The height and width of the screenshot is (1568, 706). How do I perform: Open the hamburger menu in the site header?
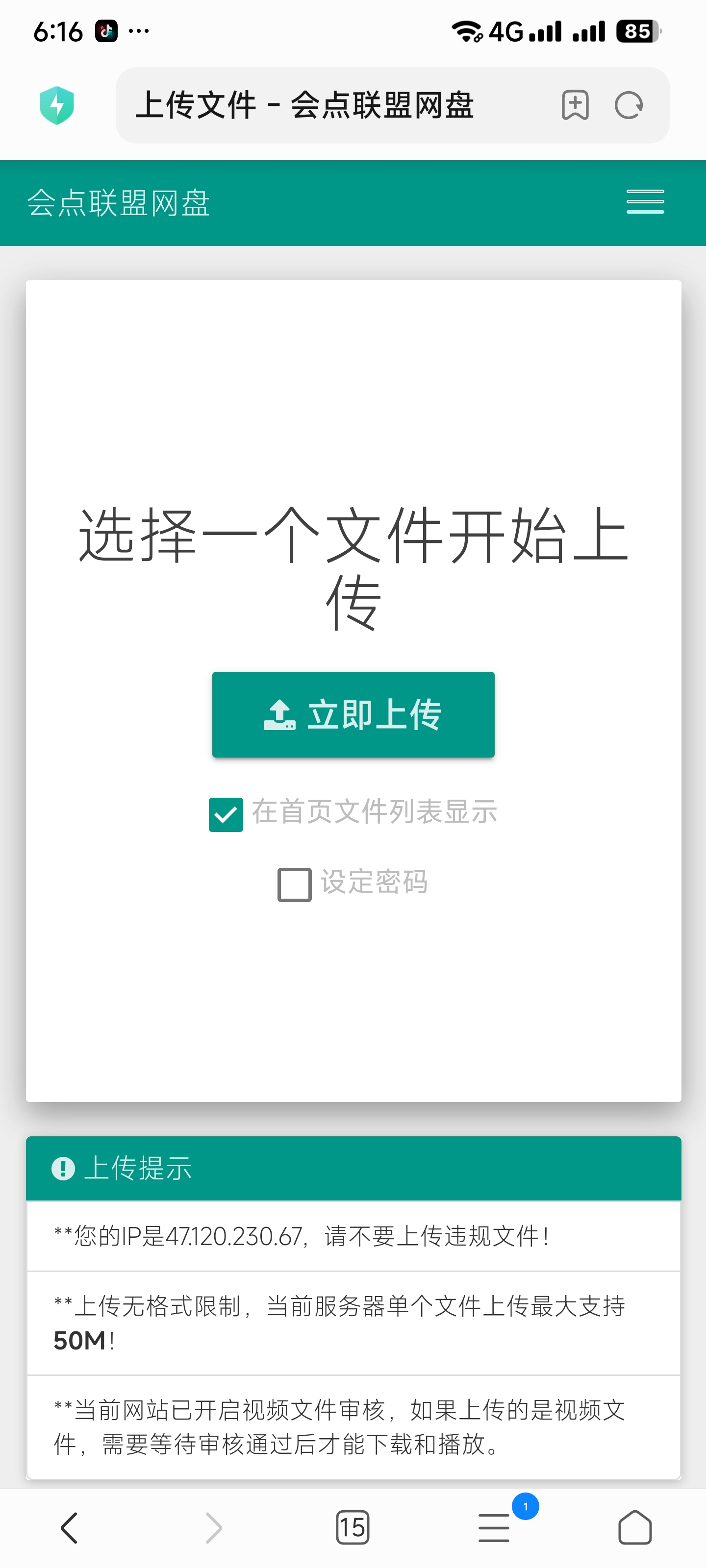point(645,201)
